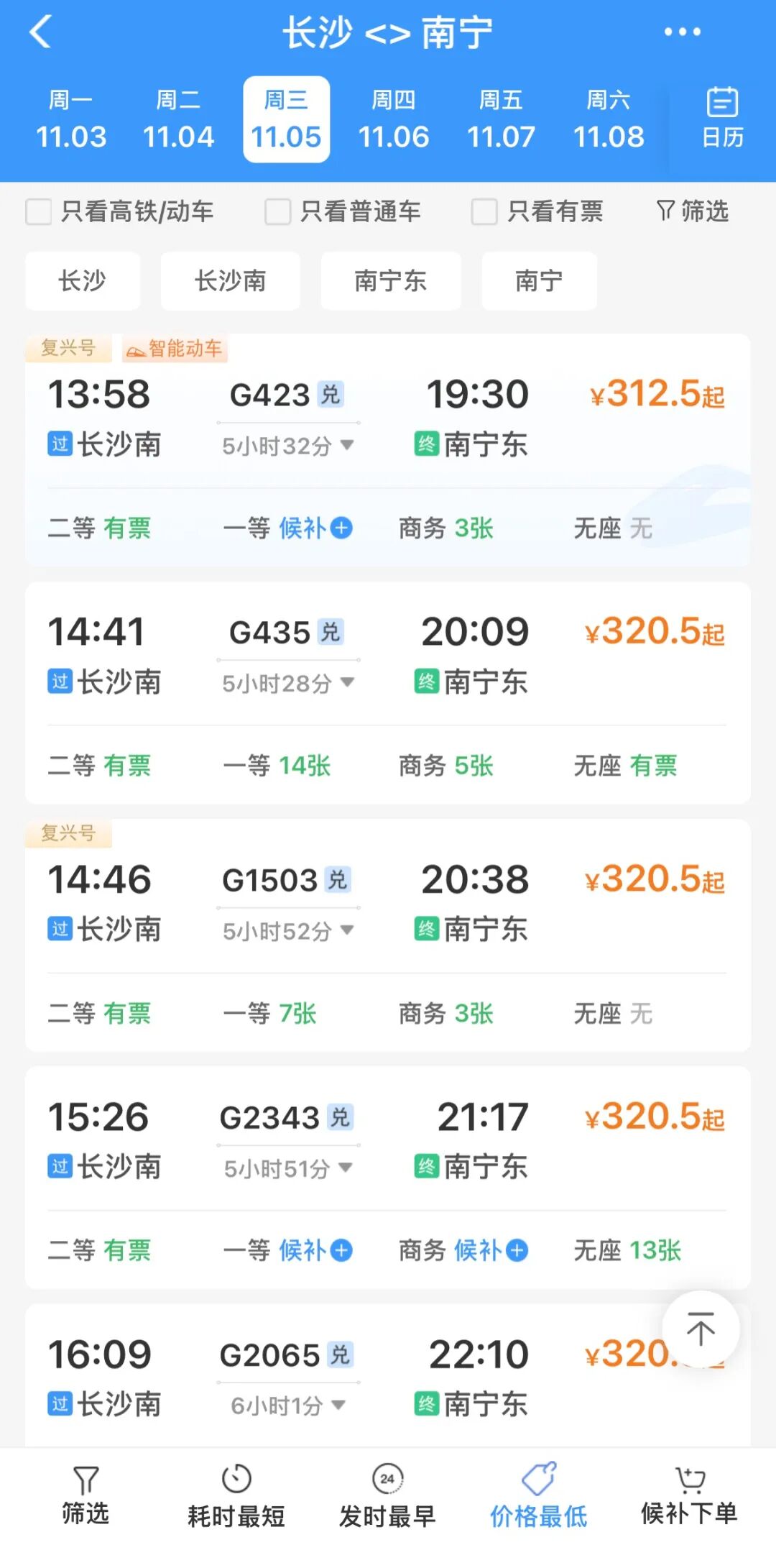
Task: Sort trains by 发时最早
Action: click(x=387, y=1495)
